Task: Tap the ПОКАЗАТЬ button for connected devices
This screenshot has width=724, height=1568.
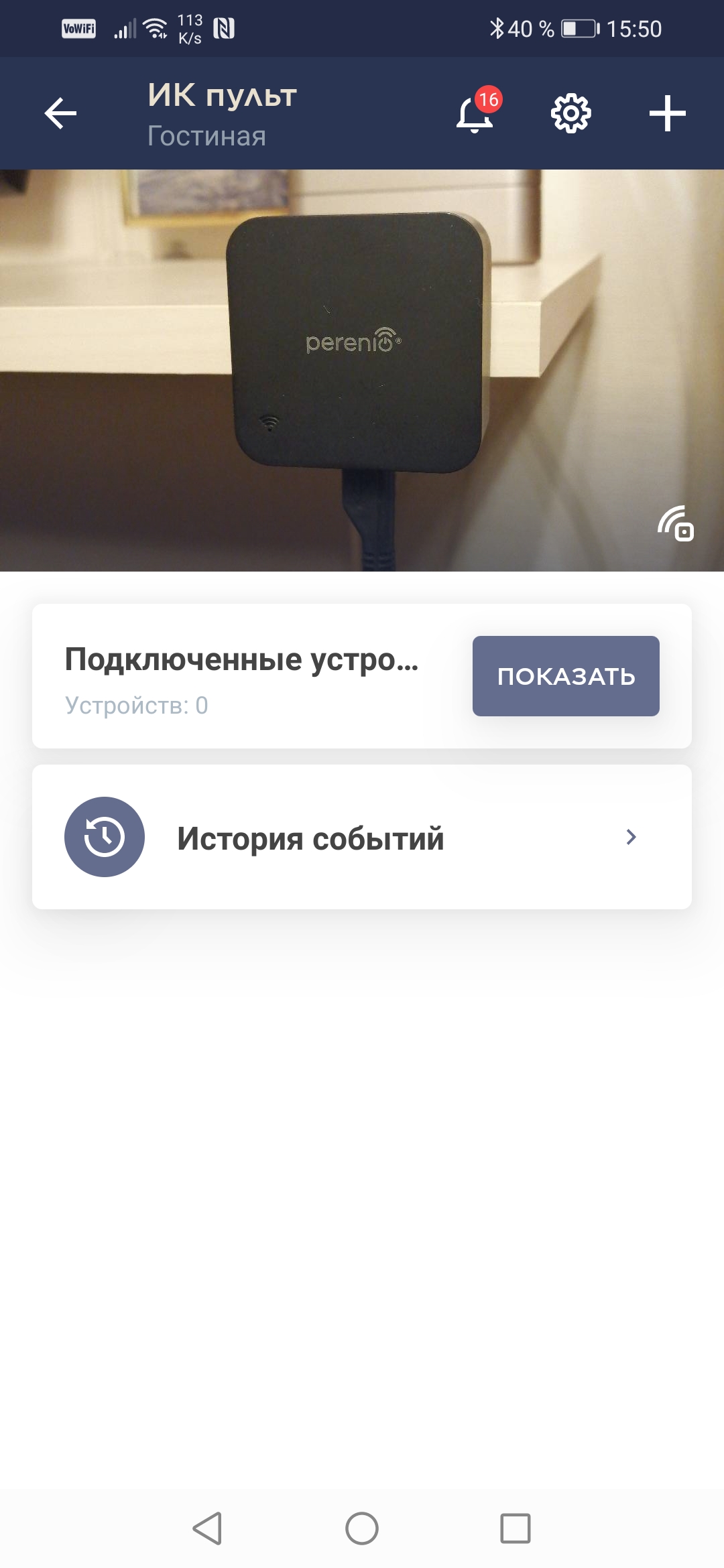Action: pos(566,676)
